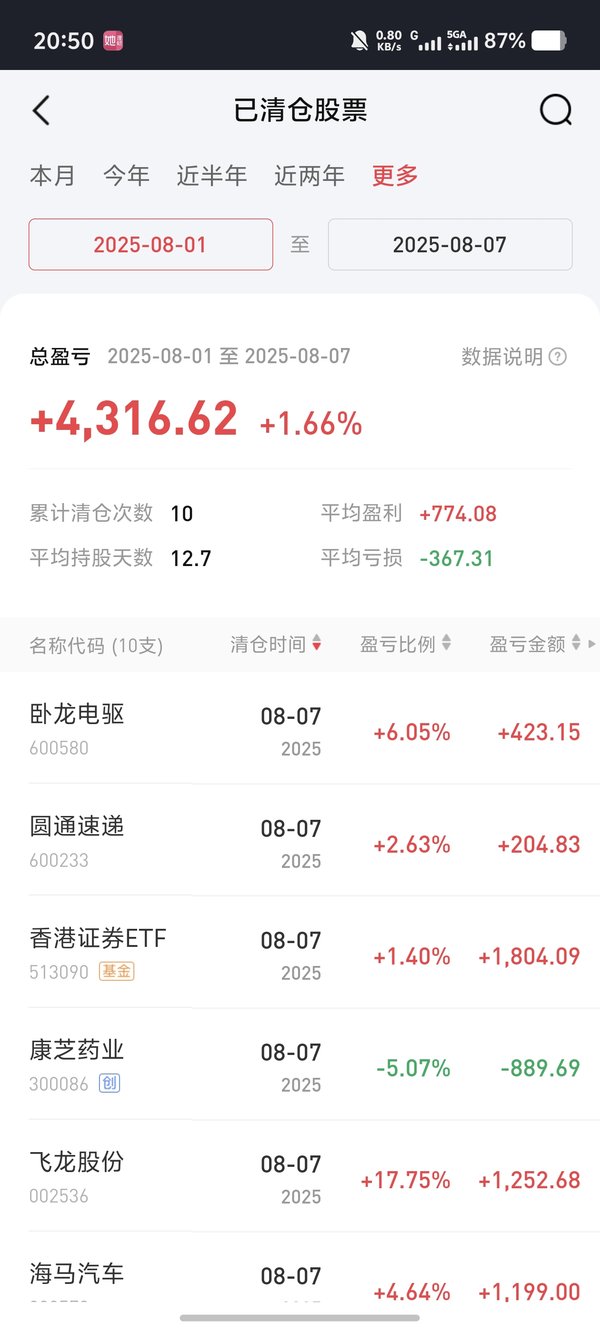Screen dimensions: 600x1333
Task: Sort list by 盈亏金额
Action: (x=536, y=644)
